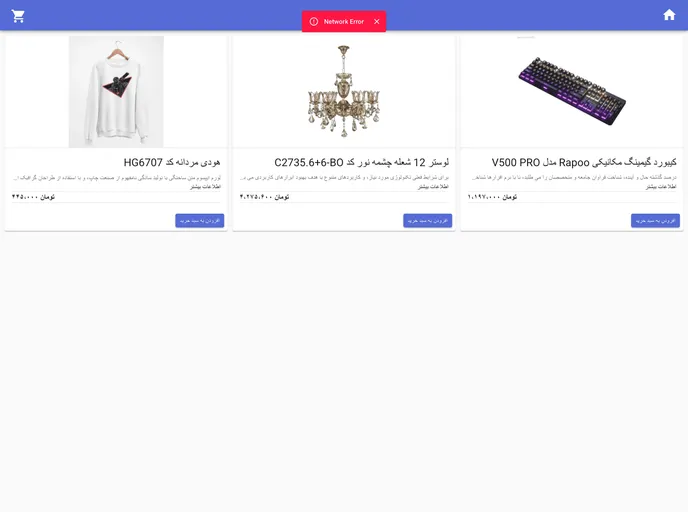
Task: Open more info for the HG6707 hoodie
Action: [x=205, y=187]
